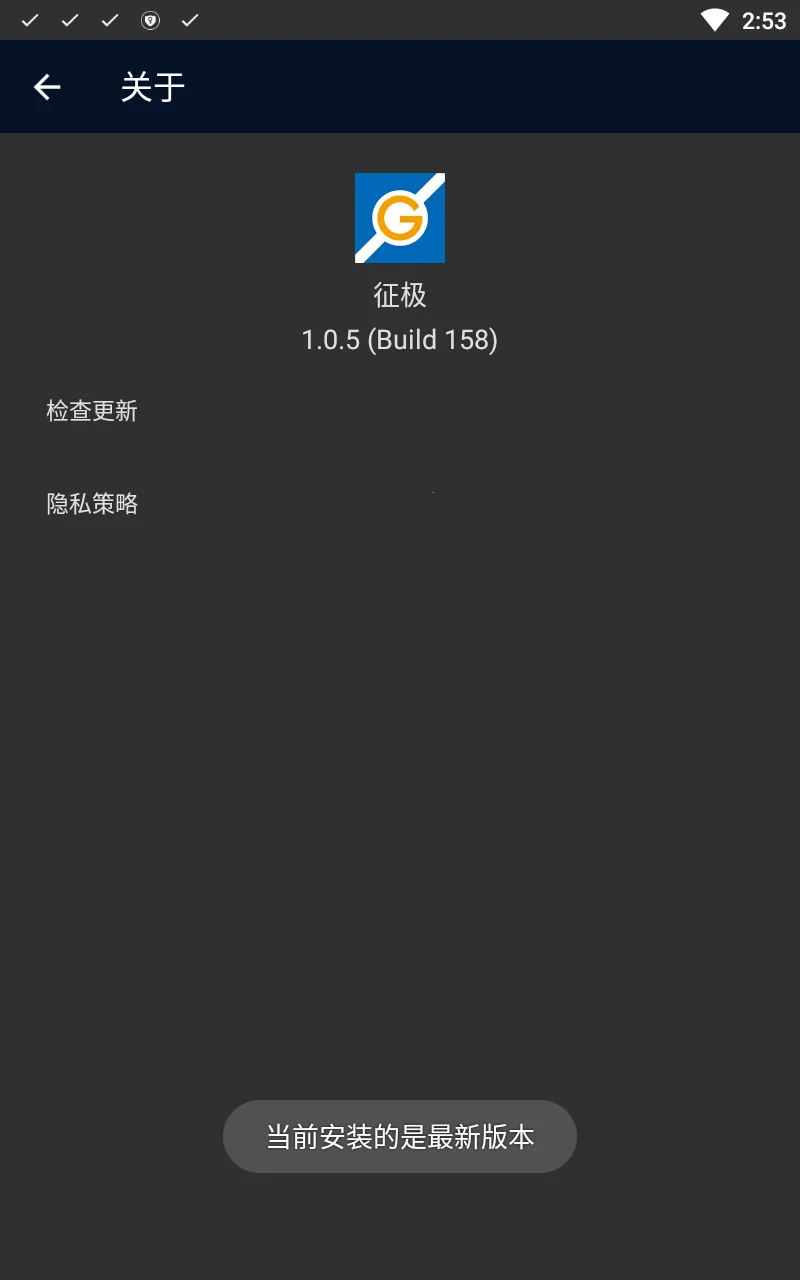The width and height of the screenshot is (800, 1280).
Task: Click the version text 1.0.5 (Build 158)
Action: click(x=400, y=339)
